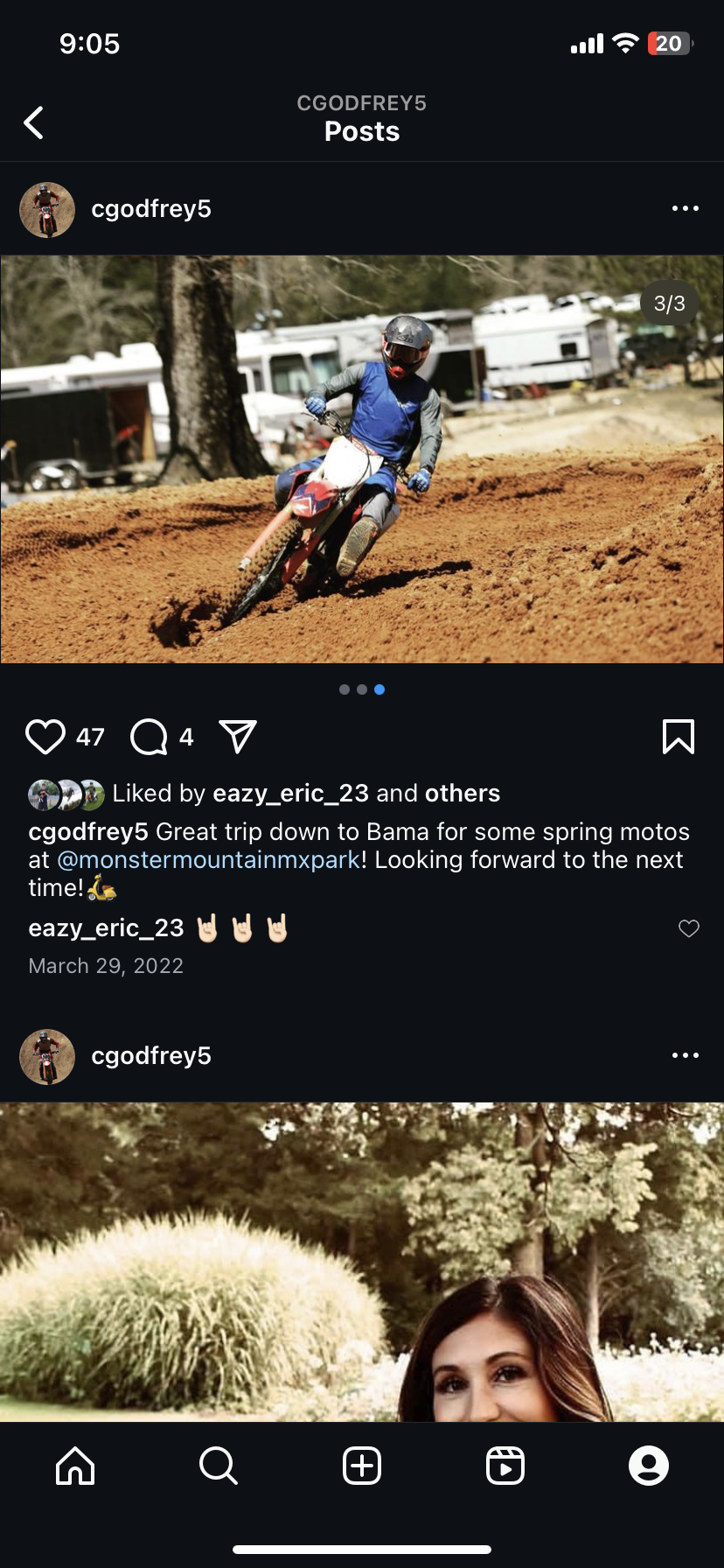
Task: Open your Profile tab
Action: click(x=649, y=1466)
